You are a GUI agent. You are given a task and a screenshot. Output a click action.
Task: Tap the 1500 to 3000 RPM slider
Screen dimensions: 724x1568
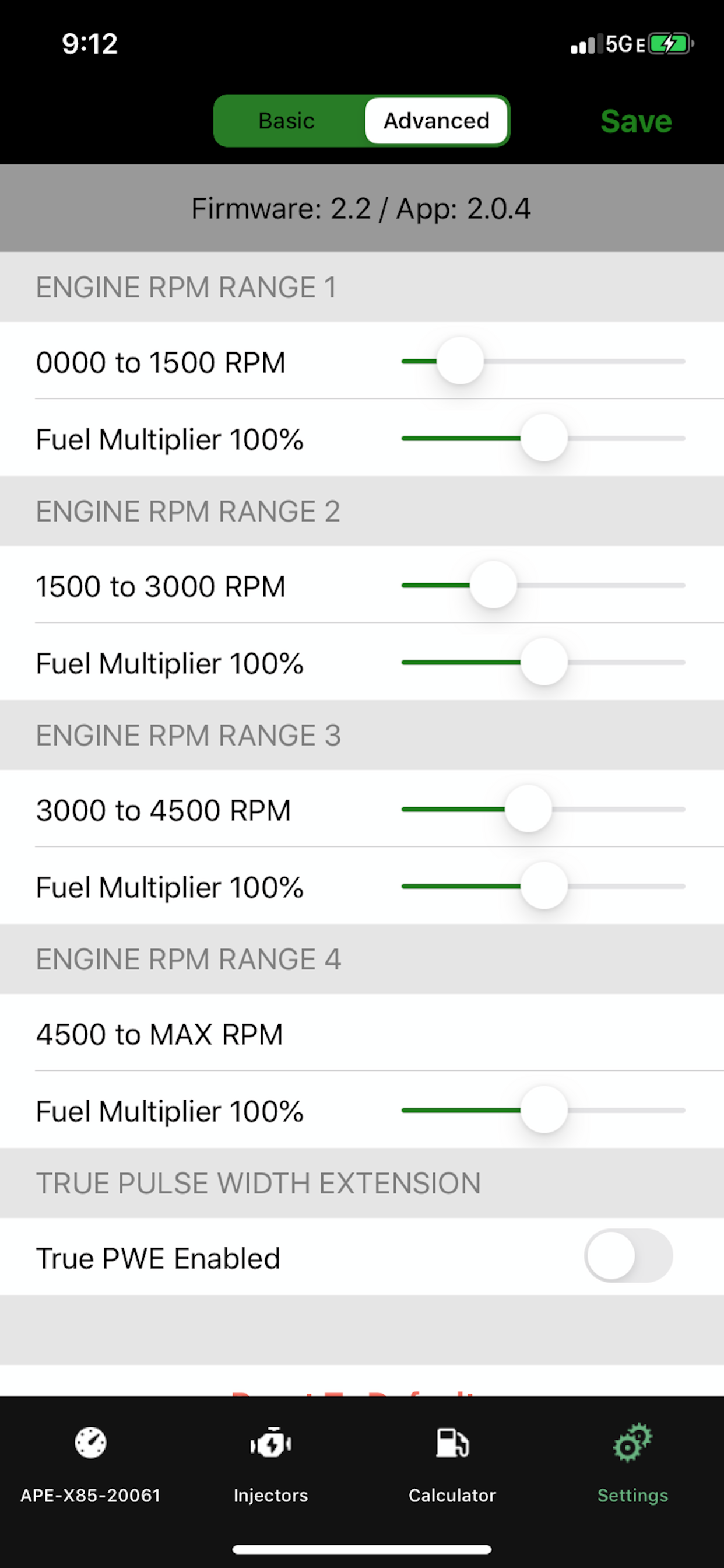tap(543, 586)
